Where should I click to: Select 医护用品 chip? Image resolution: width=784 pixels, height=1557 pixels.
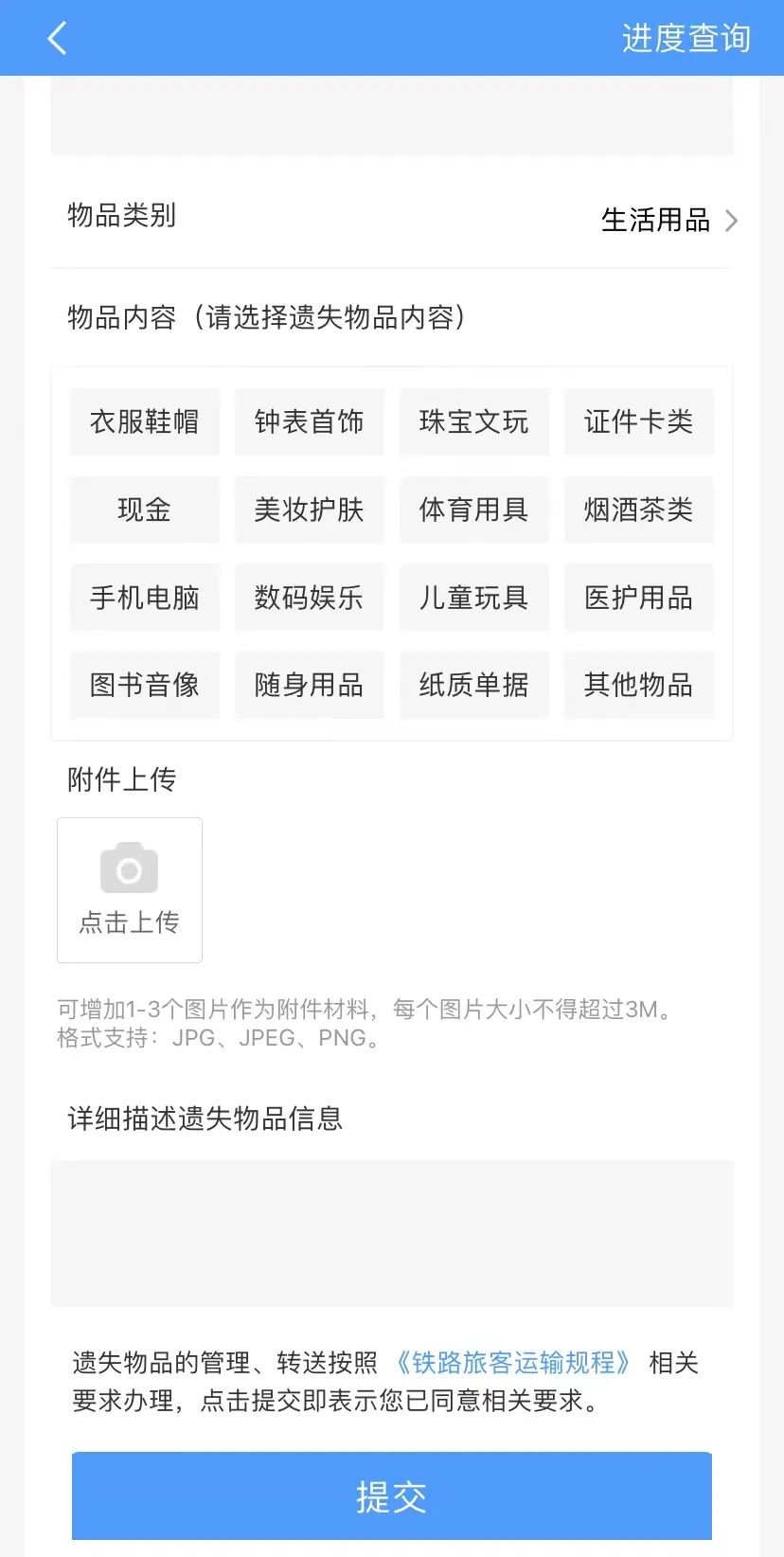pyautogui.click(x=638, y=598)
